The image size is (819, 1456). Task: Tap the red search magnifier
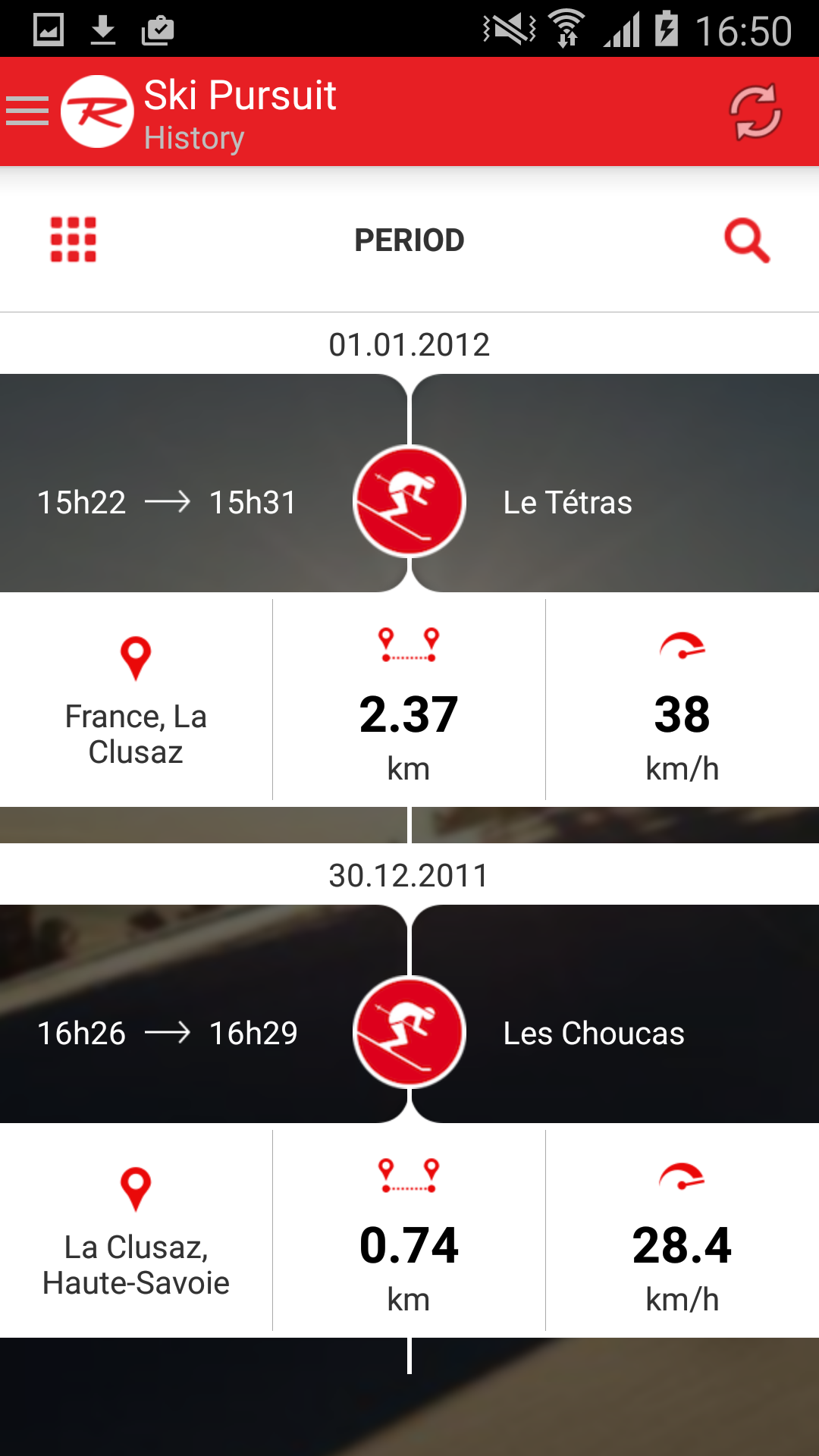pos(747,240)
